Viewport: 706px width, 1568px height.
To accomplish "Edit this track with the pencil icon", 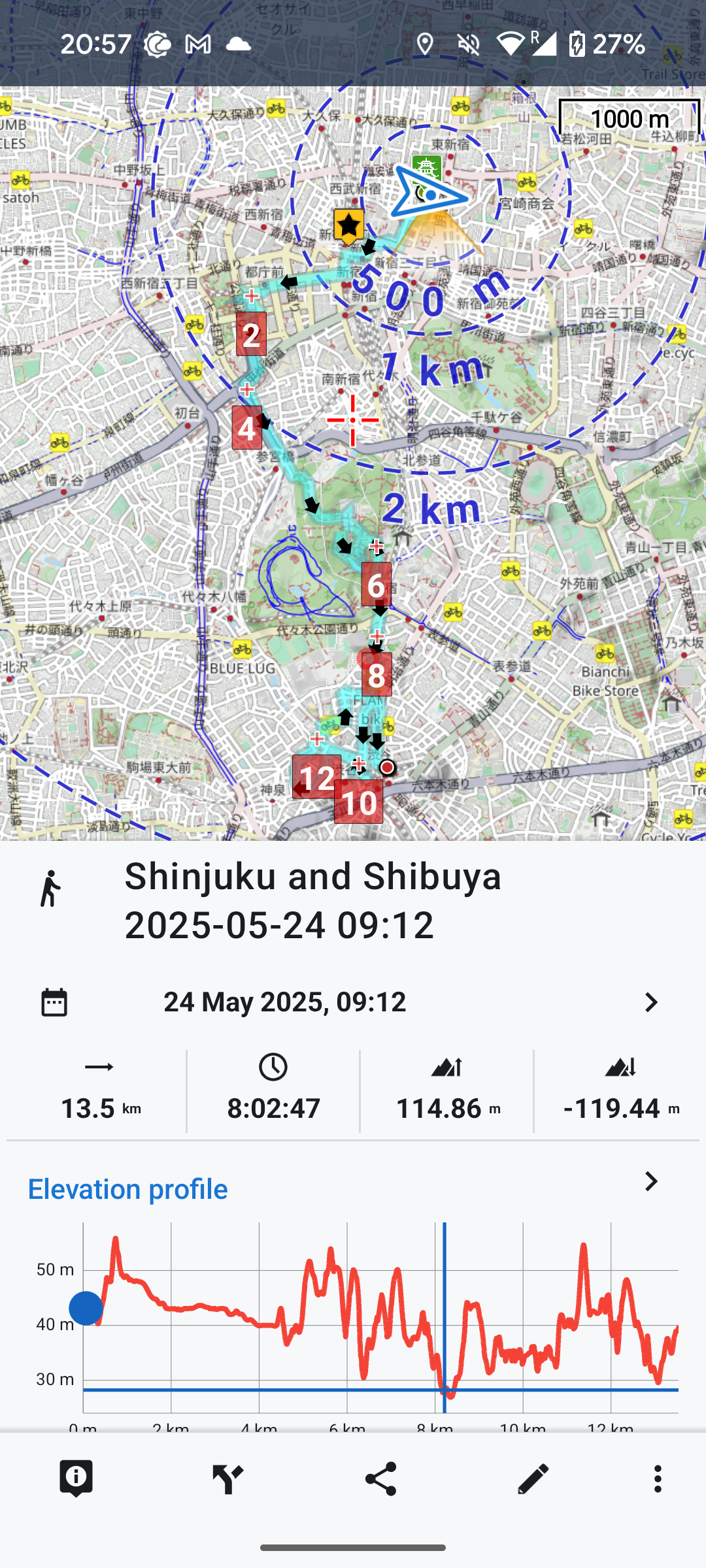I will [533, 1478].
